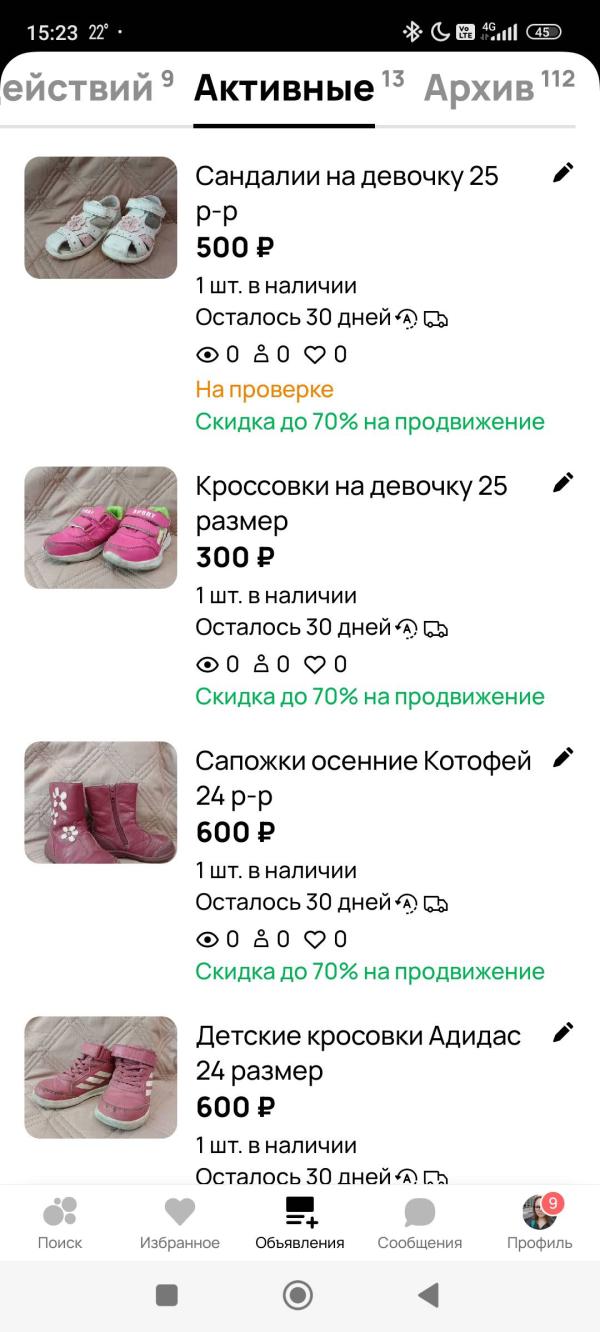Edit the Кроссовки на девочку listing
Screen dimensions: 600x1332
[x=564, y=483]
